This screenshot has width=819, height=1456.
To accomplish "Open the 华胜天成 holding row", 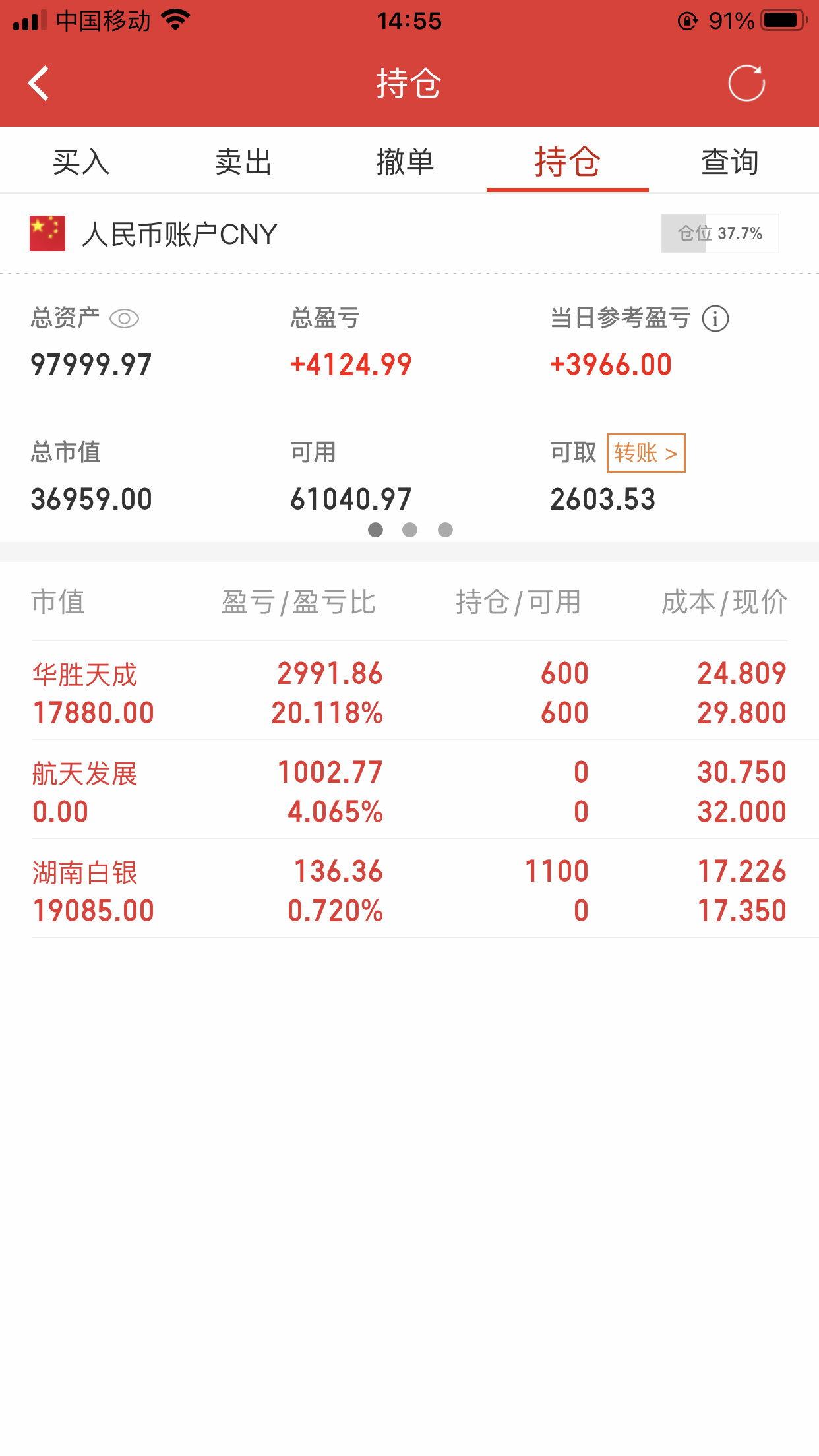I will (x=409, y=692).
